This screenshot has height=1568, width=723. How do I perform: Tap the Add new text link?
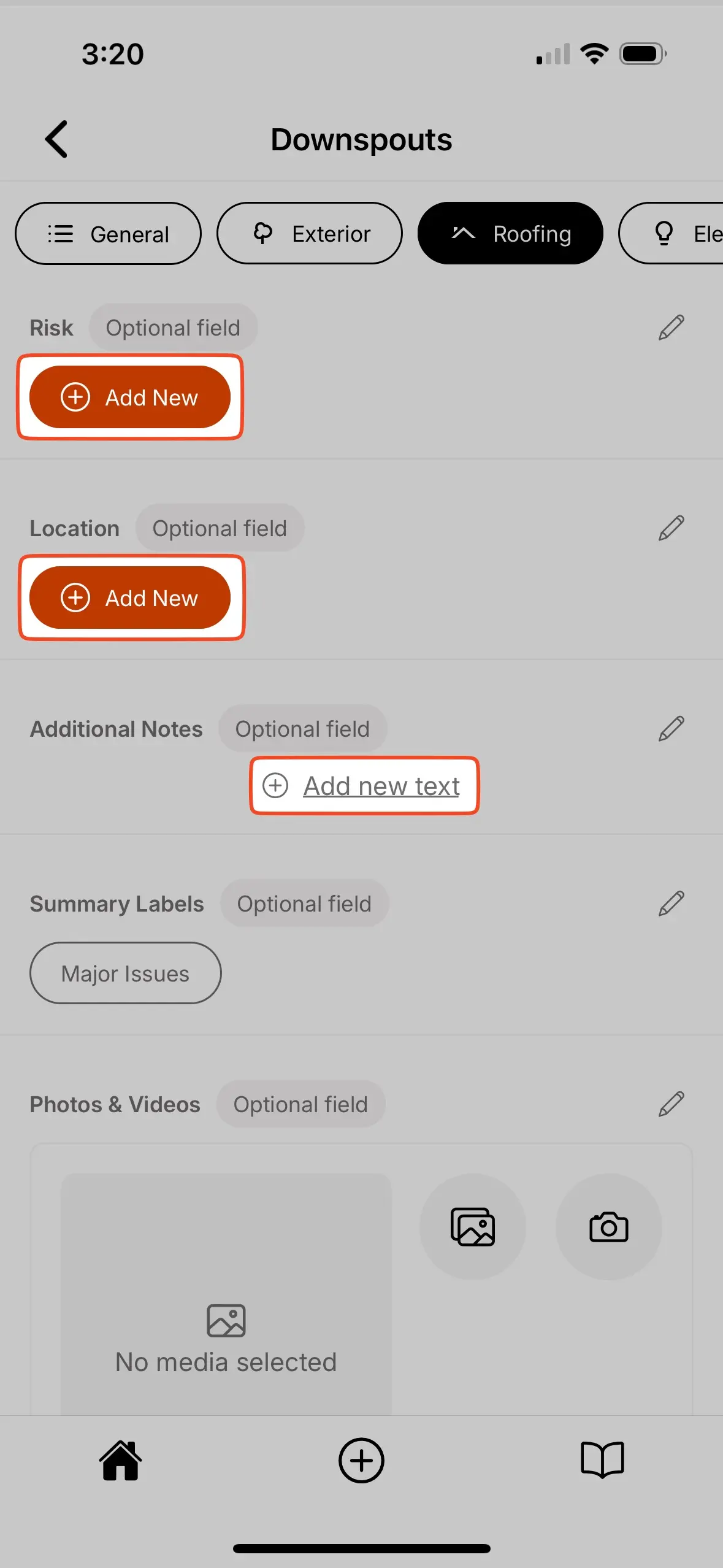(x=364, y=786)
